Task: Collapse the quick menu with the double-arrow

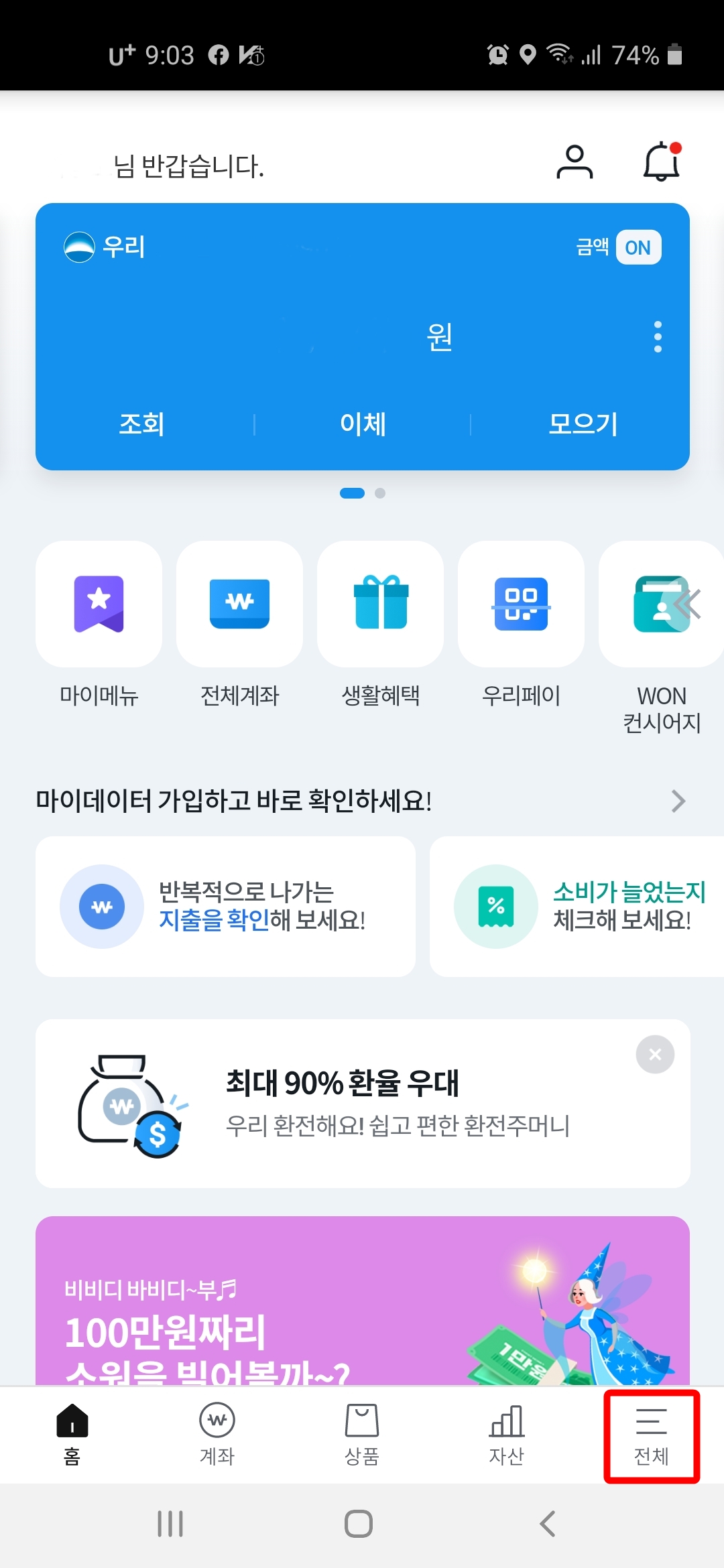Action: 685,605
